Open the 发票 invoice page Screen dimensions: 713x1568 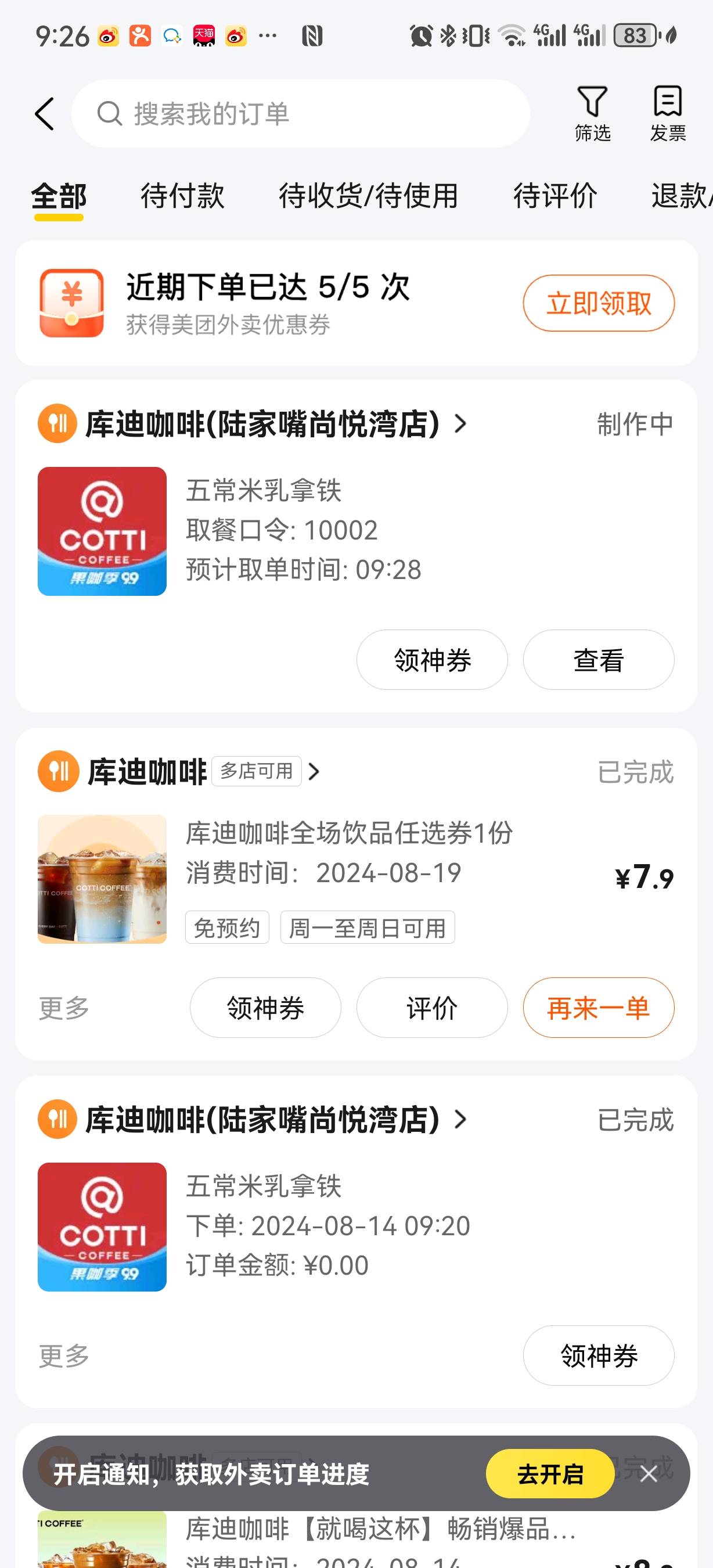(667, 114)
